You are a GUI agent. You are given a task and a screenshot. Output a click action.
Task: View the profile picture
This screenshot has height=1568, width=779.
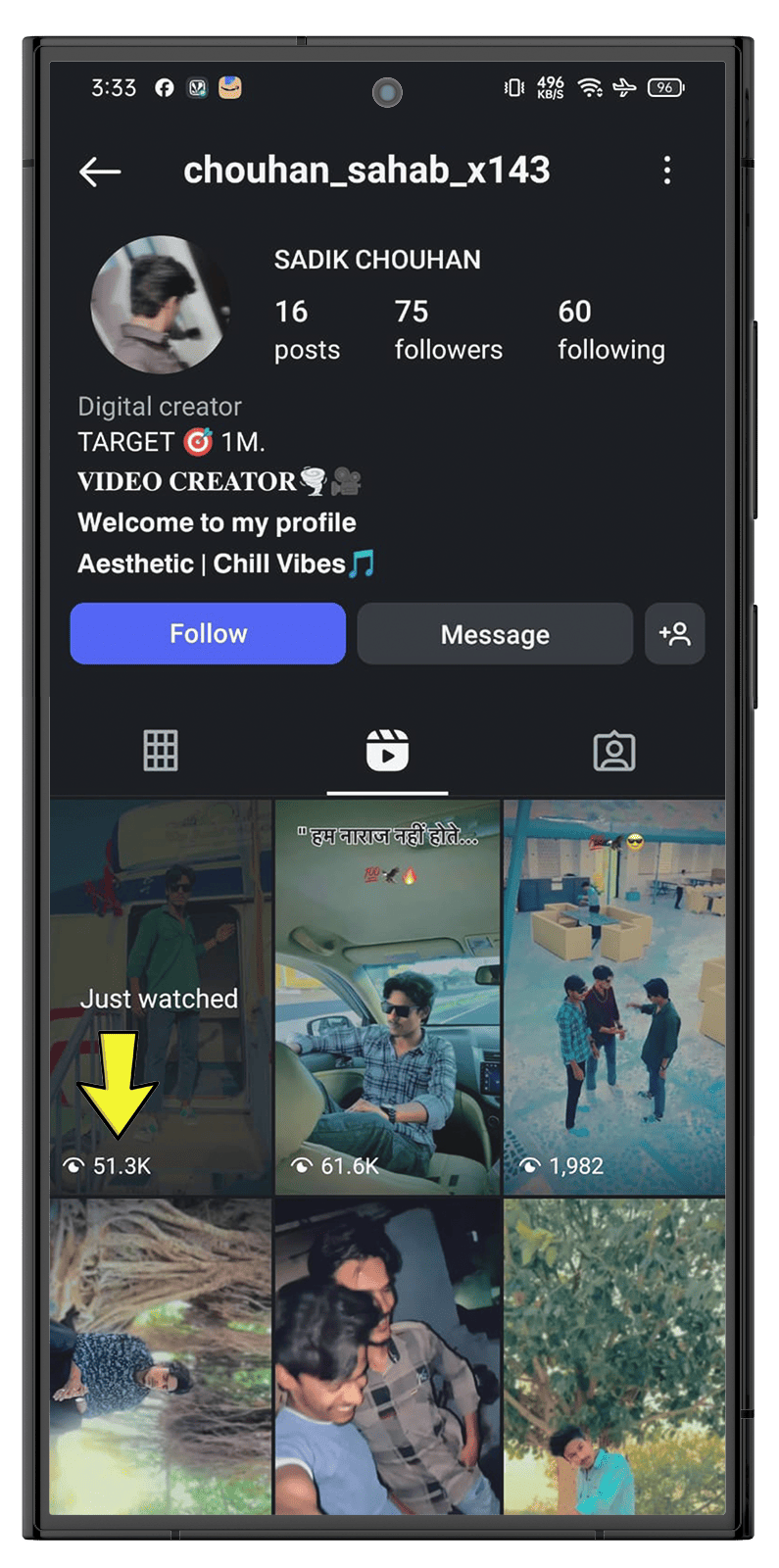coord(161,305)
